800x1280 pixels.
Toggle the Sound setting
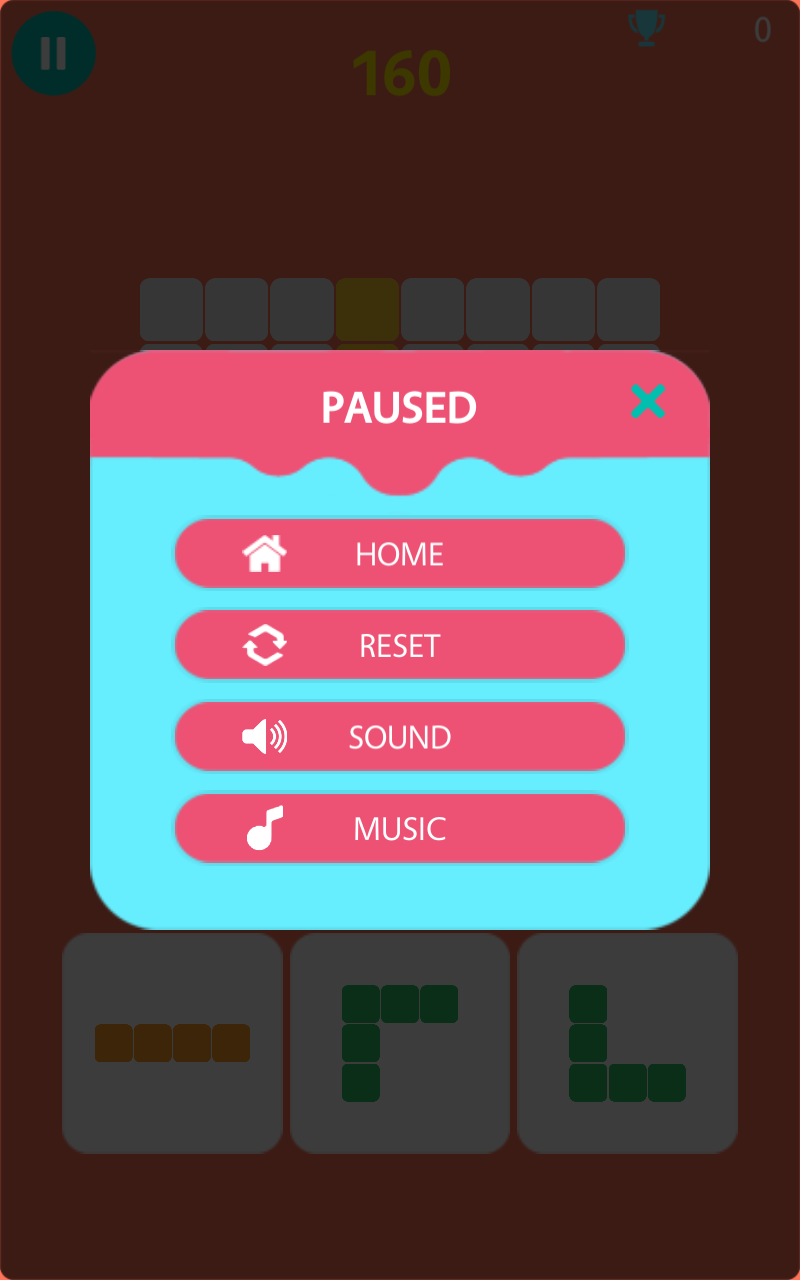400,737
